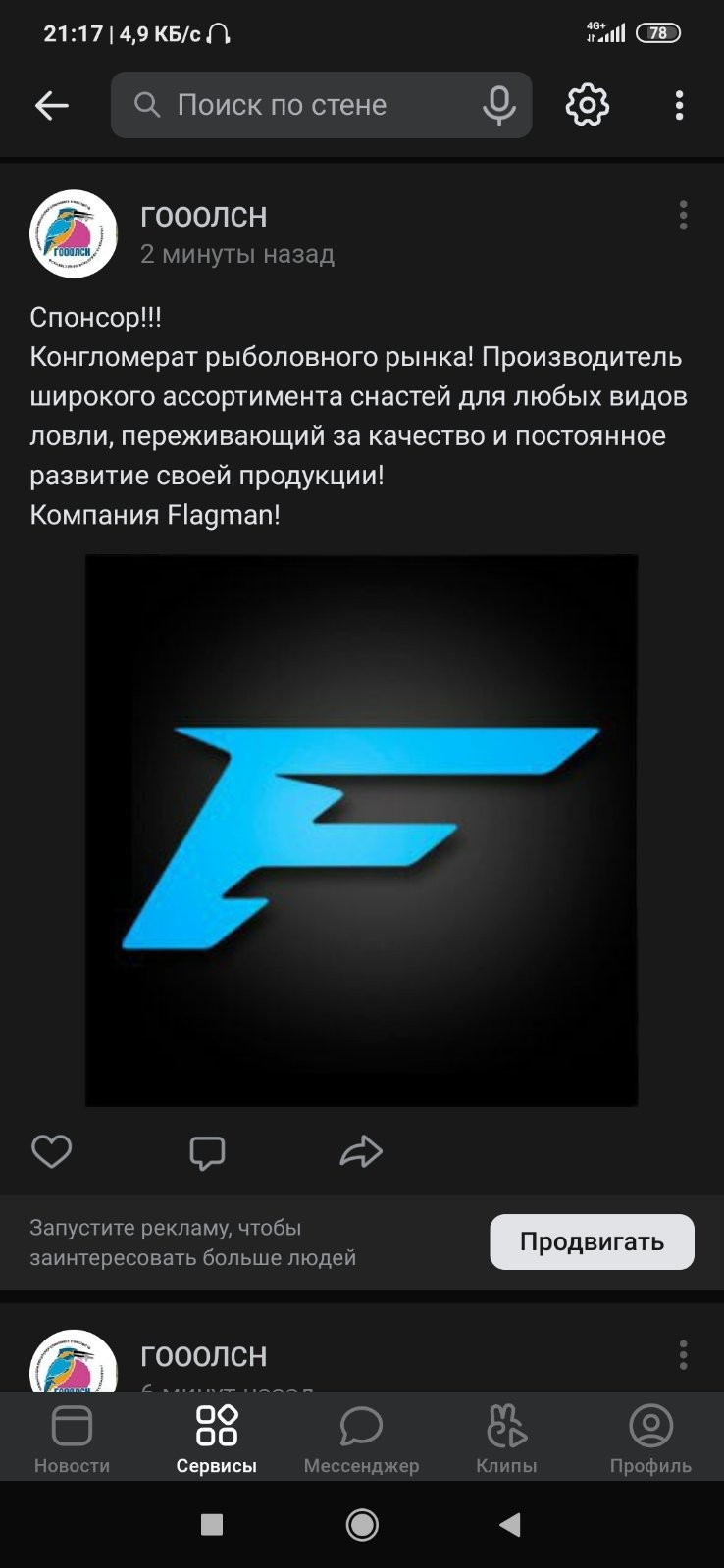Tap the microphone for voice search

coord(499,105)
